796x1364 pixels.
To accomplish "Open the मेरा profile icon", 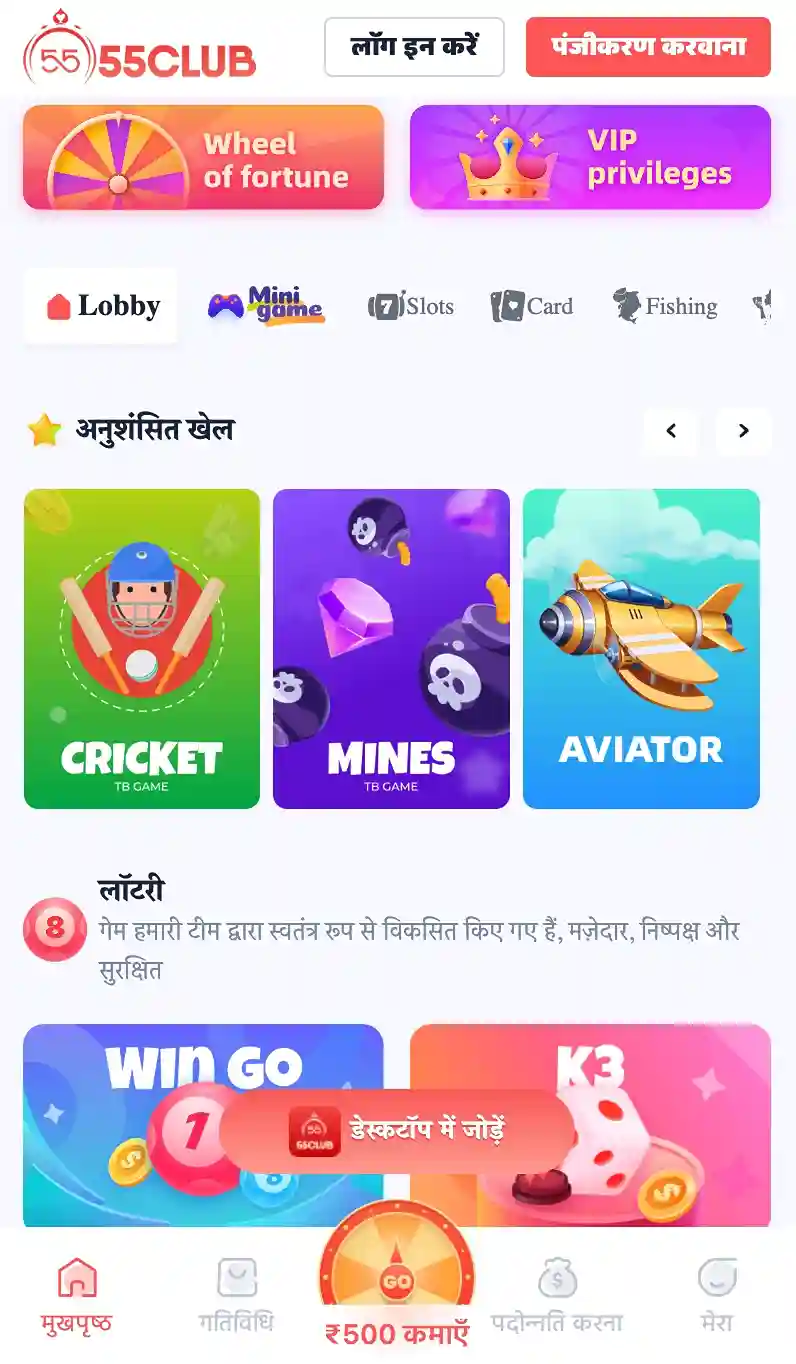I will pos(716,1290).
